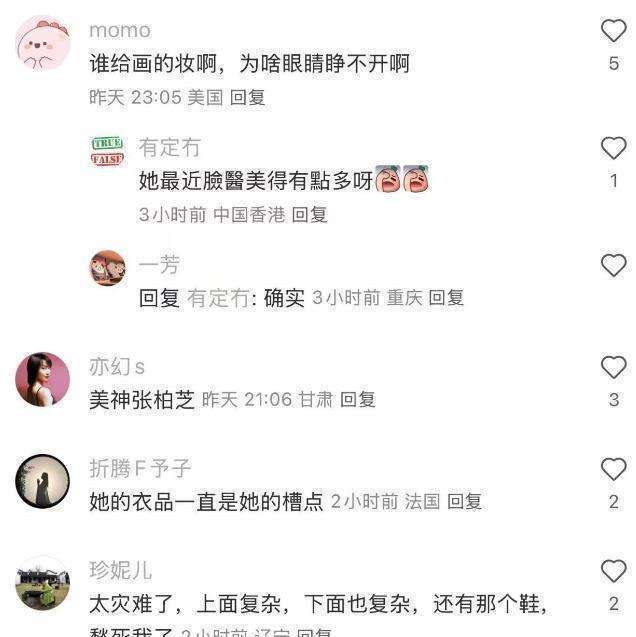Open 折腾F予子's profile avatar

point(43,481)
